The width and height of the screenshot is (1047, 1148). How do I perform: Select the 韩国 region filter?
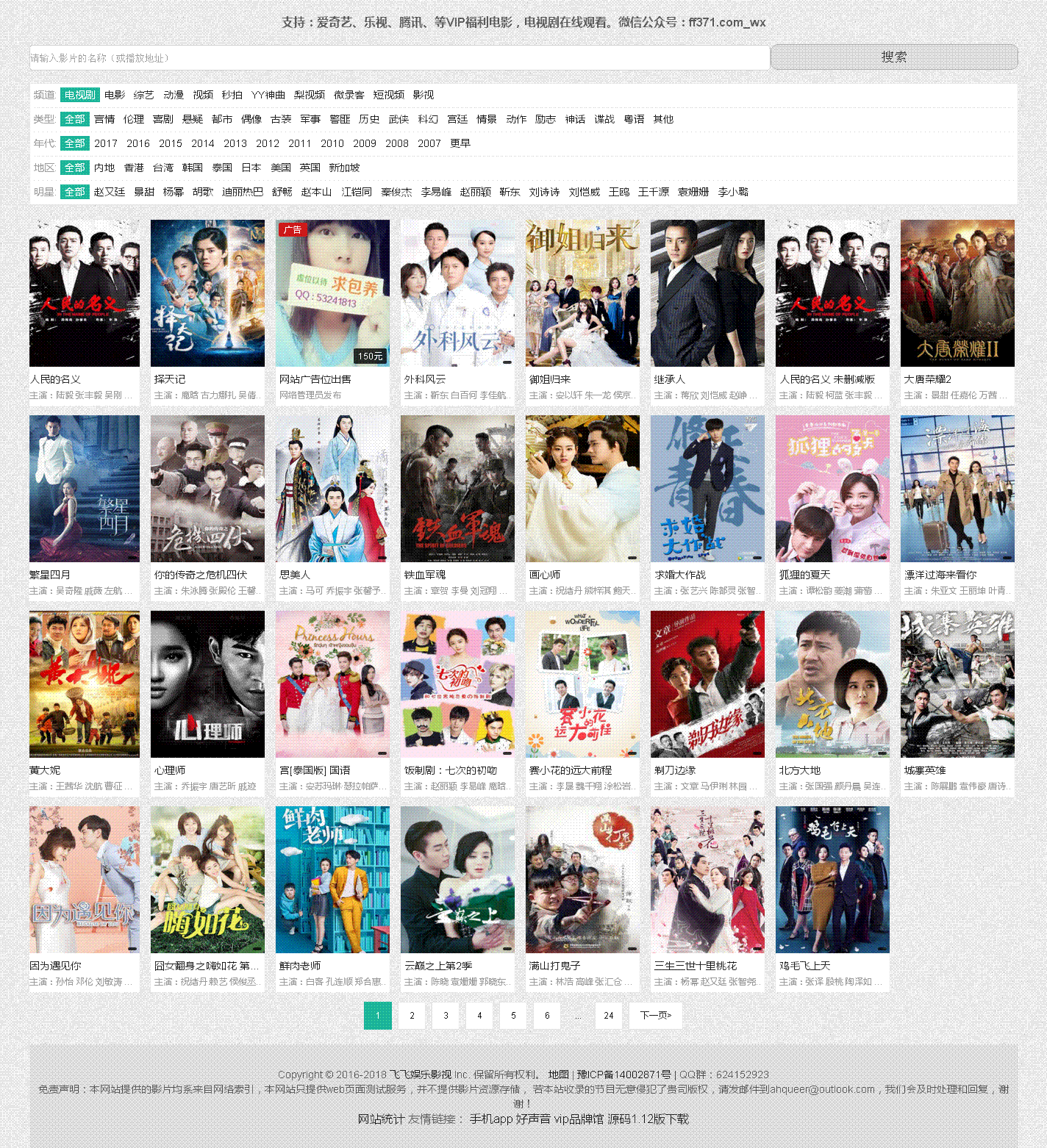coord(192,168)
